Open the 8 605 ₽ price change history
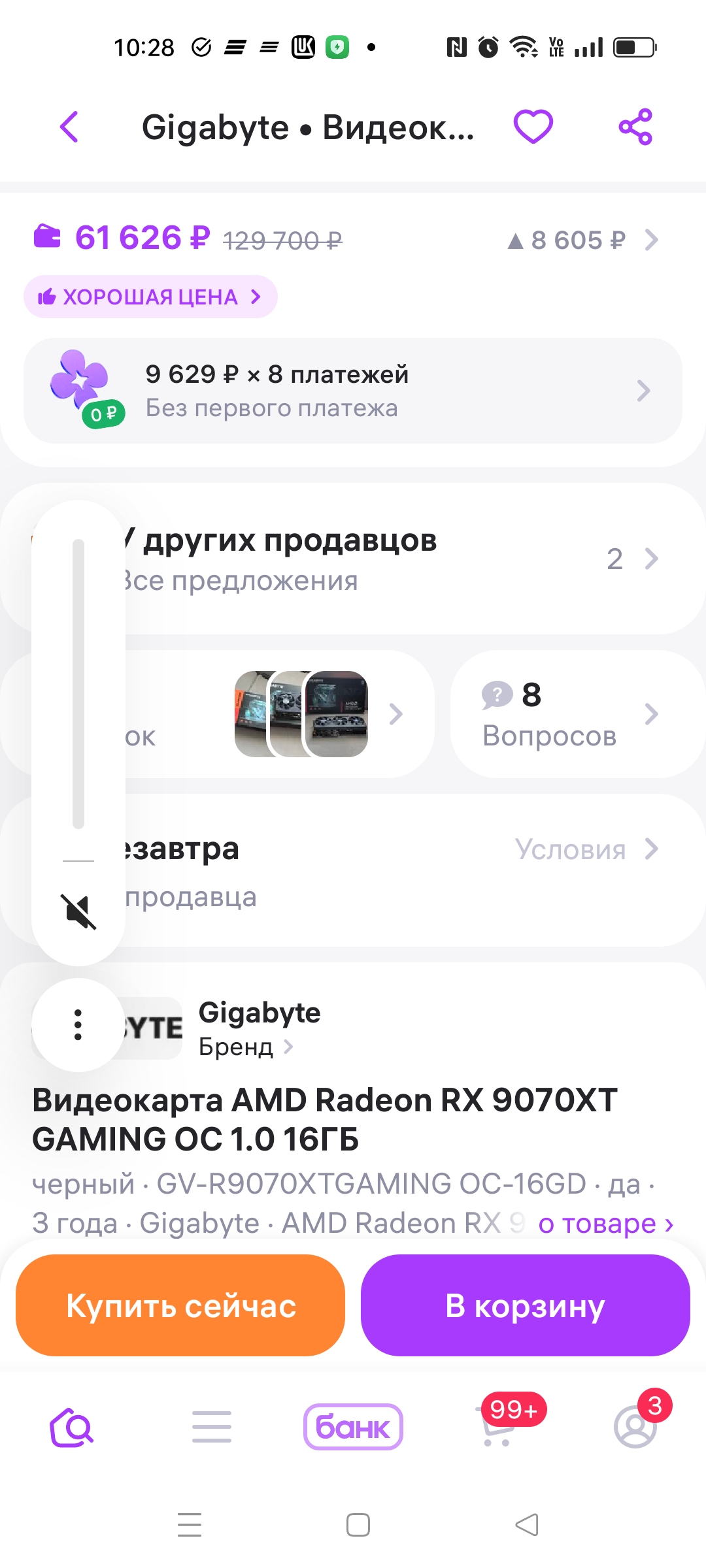This screenshot has width=706, height=1568. click(x=582, y=240)
